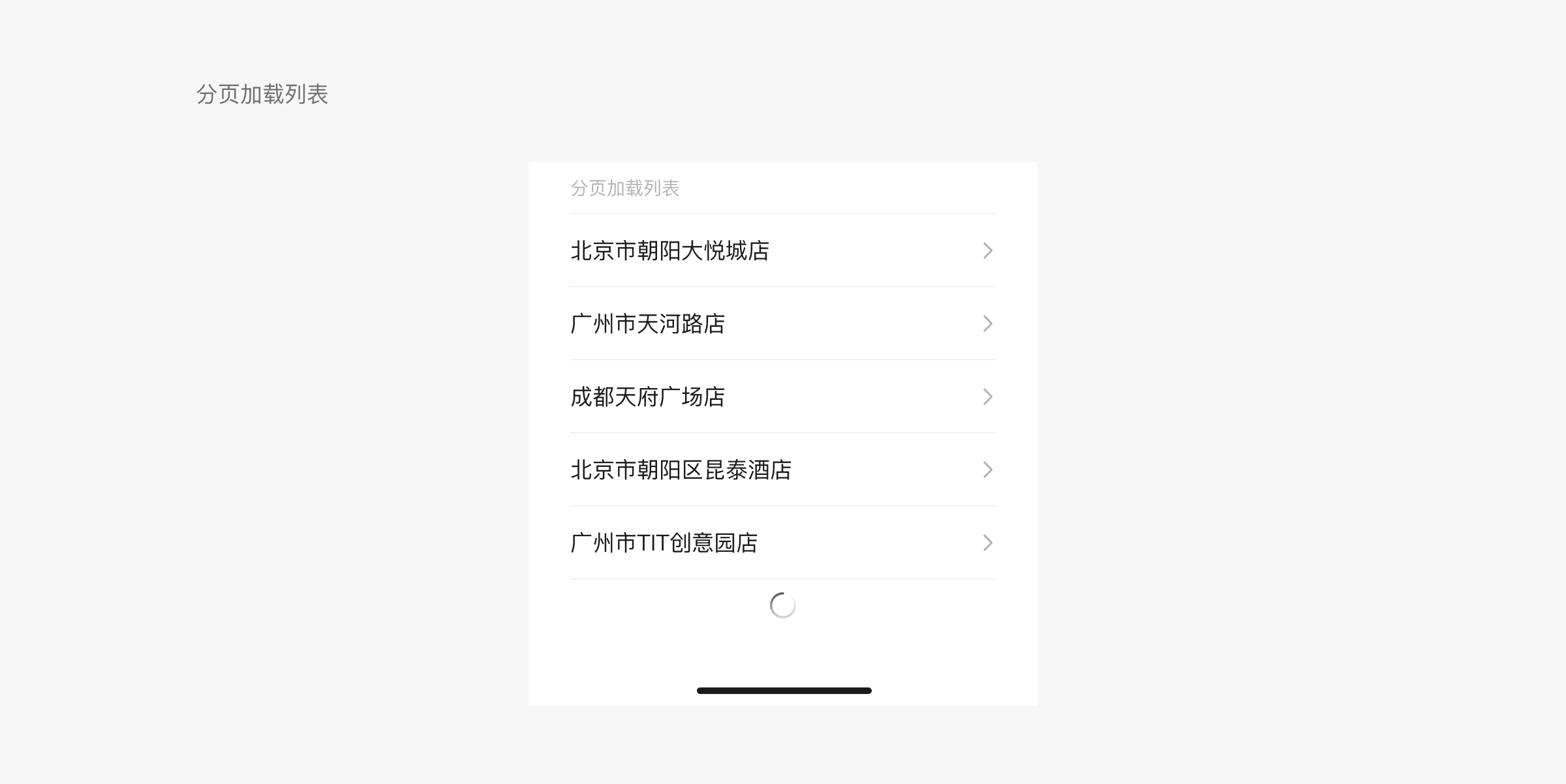
Task: Tap the 北京市朝阳区昆泰酒店 row
Action: (x=782, y=470)
